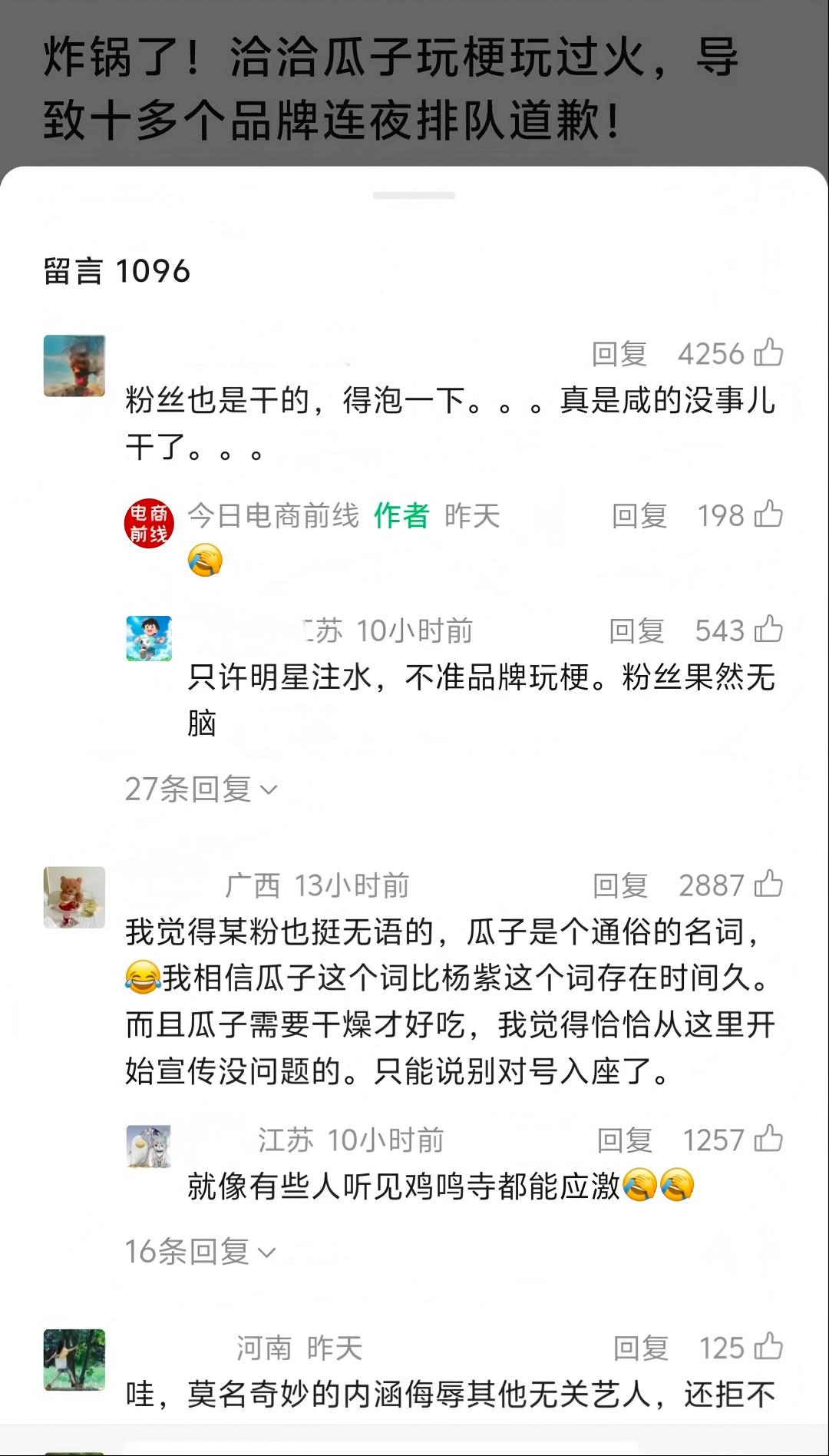Reply to the Henan comment starting with 哇，莫名奇妙
This screenshot has width=829, height=1456.
pyautogui.click(x=640, y=1348)
